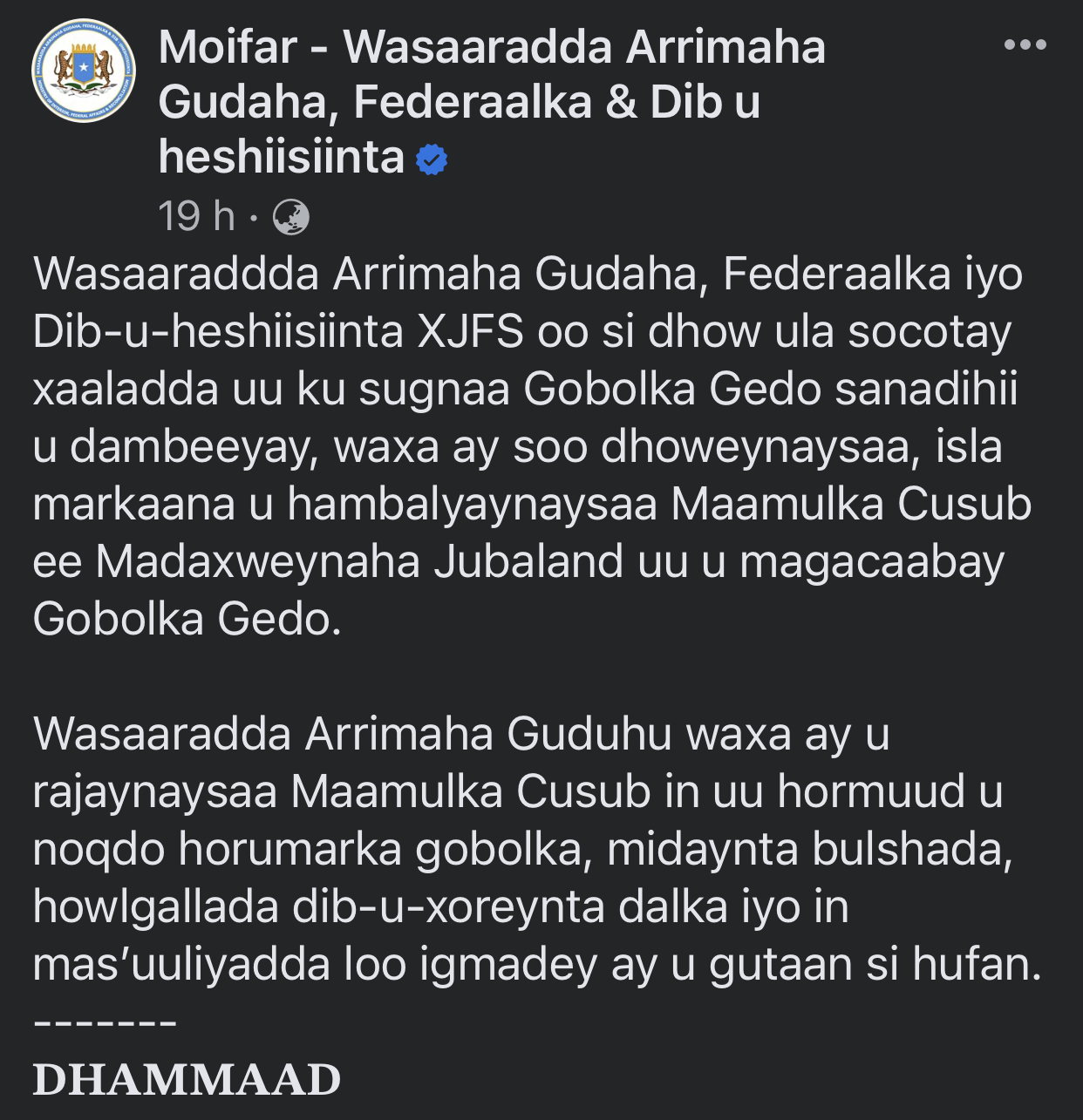Tap the 19 h post timestamp

(196, 216)
